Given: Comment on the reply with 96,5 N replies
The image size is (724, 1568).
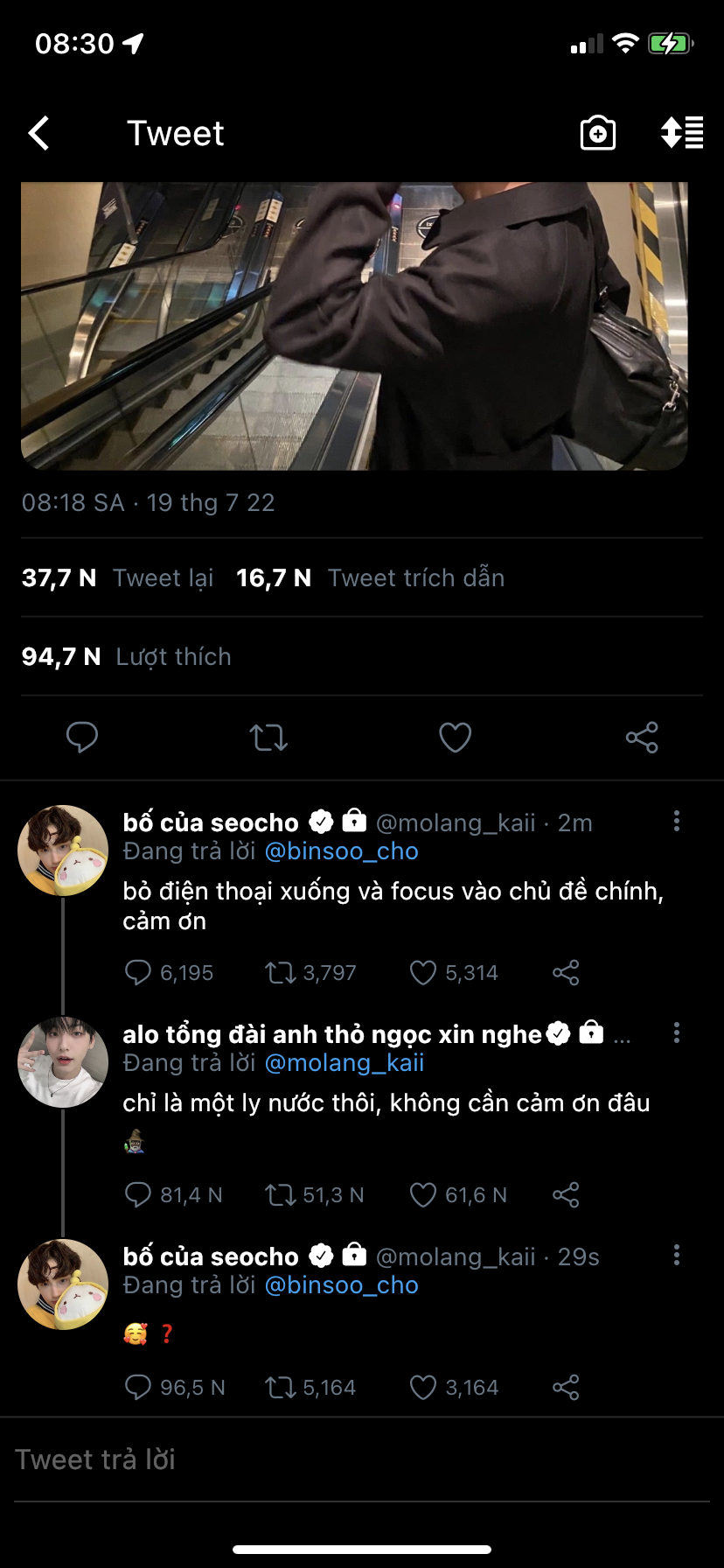Looking at the screenshot, I should [x=138, y=1388].
